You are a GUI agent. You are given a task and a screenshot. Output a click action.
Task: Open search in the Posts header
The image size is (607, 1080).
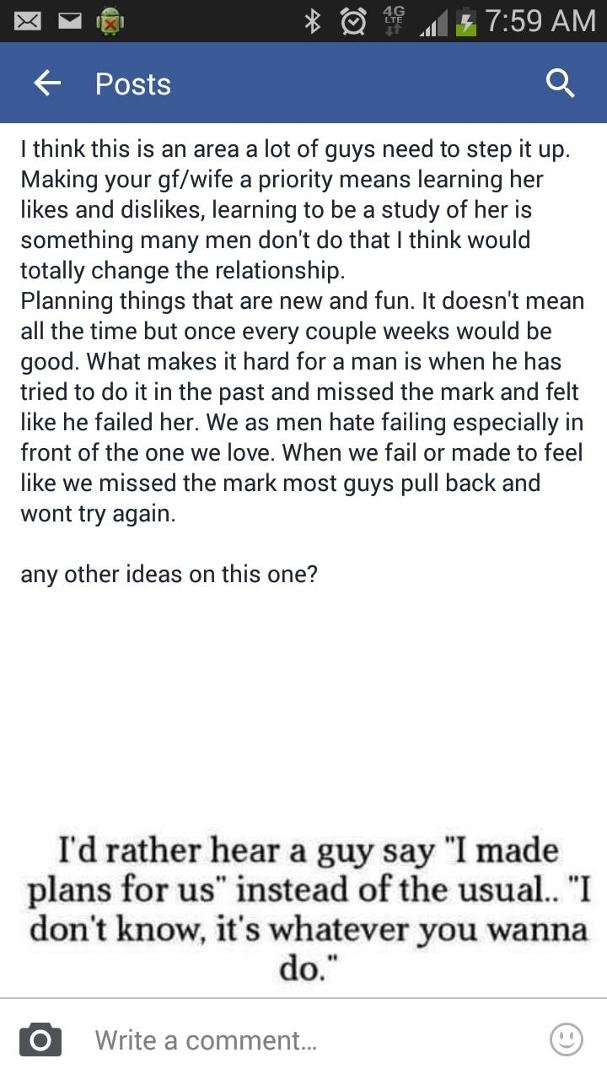coord(559,84)
